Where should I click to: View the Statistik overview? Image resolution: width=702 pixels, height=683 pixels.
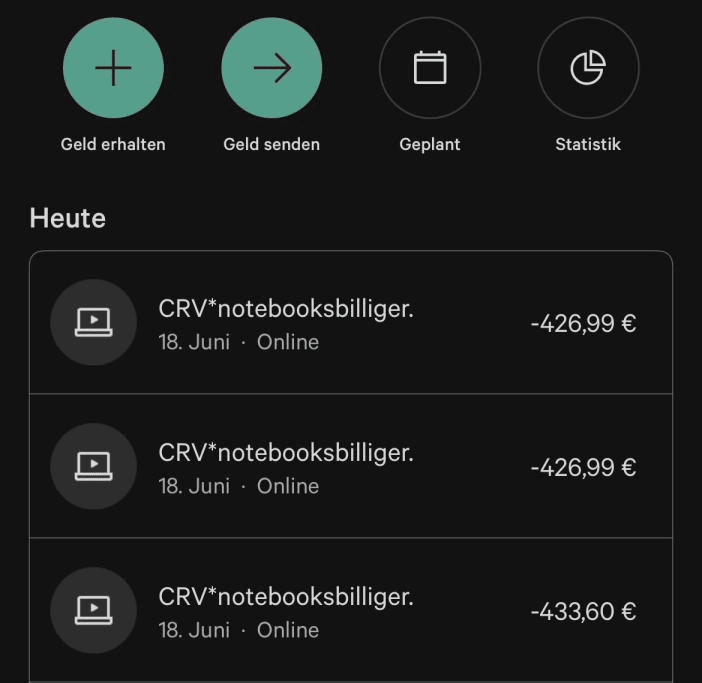click(x=588, y=69)
